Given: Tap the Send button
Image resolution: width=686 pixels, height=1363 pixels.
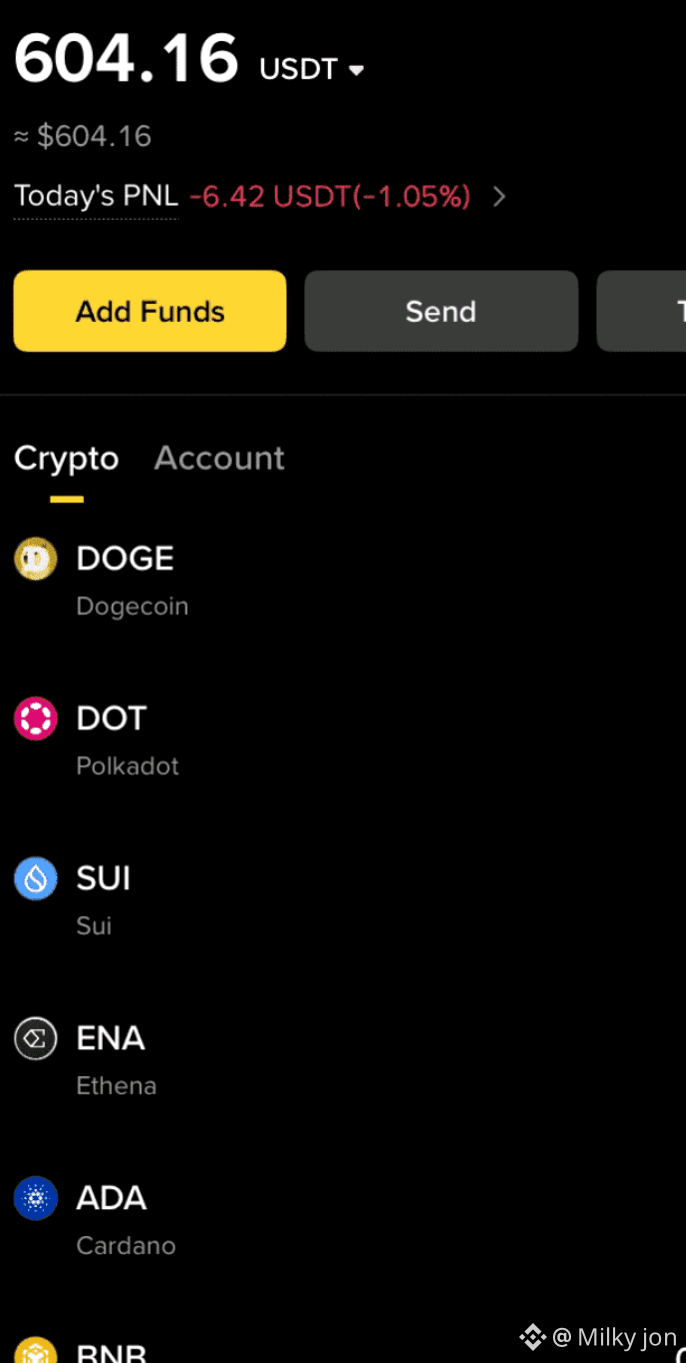Looking at the screenshot, I should click(x=441, y=311).
